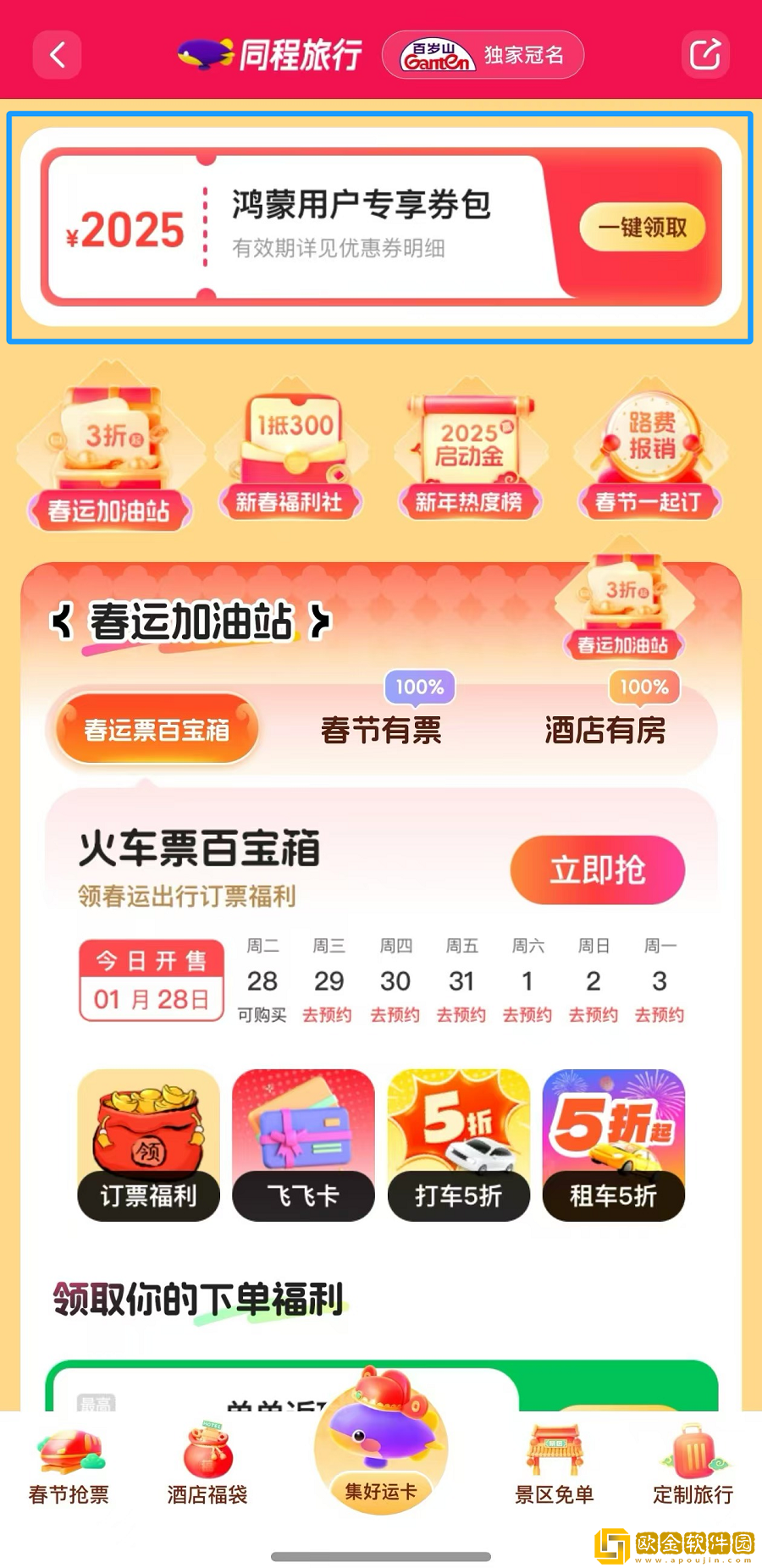Open 订票福利 tile

148,1145
